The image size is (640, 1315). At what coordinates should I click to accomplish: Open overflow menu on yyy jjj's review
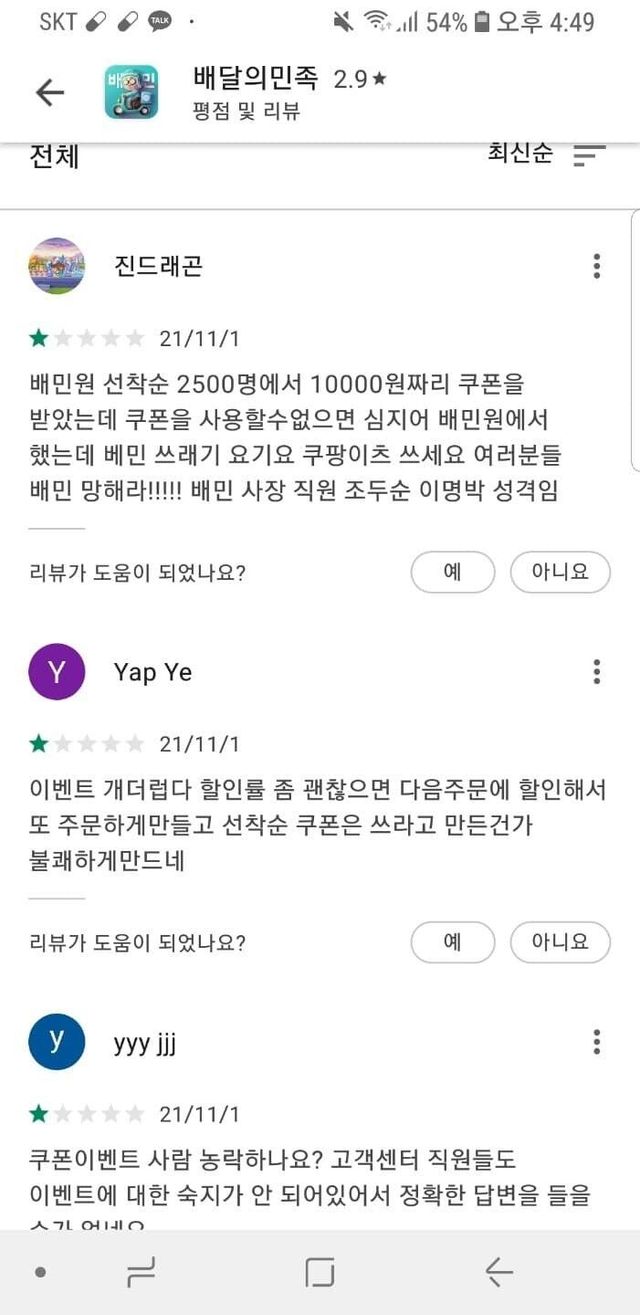(x=596, y=1042)
